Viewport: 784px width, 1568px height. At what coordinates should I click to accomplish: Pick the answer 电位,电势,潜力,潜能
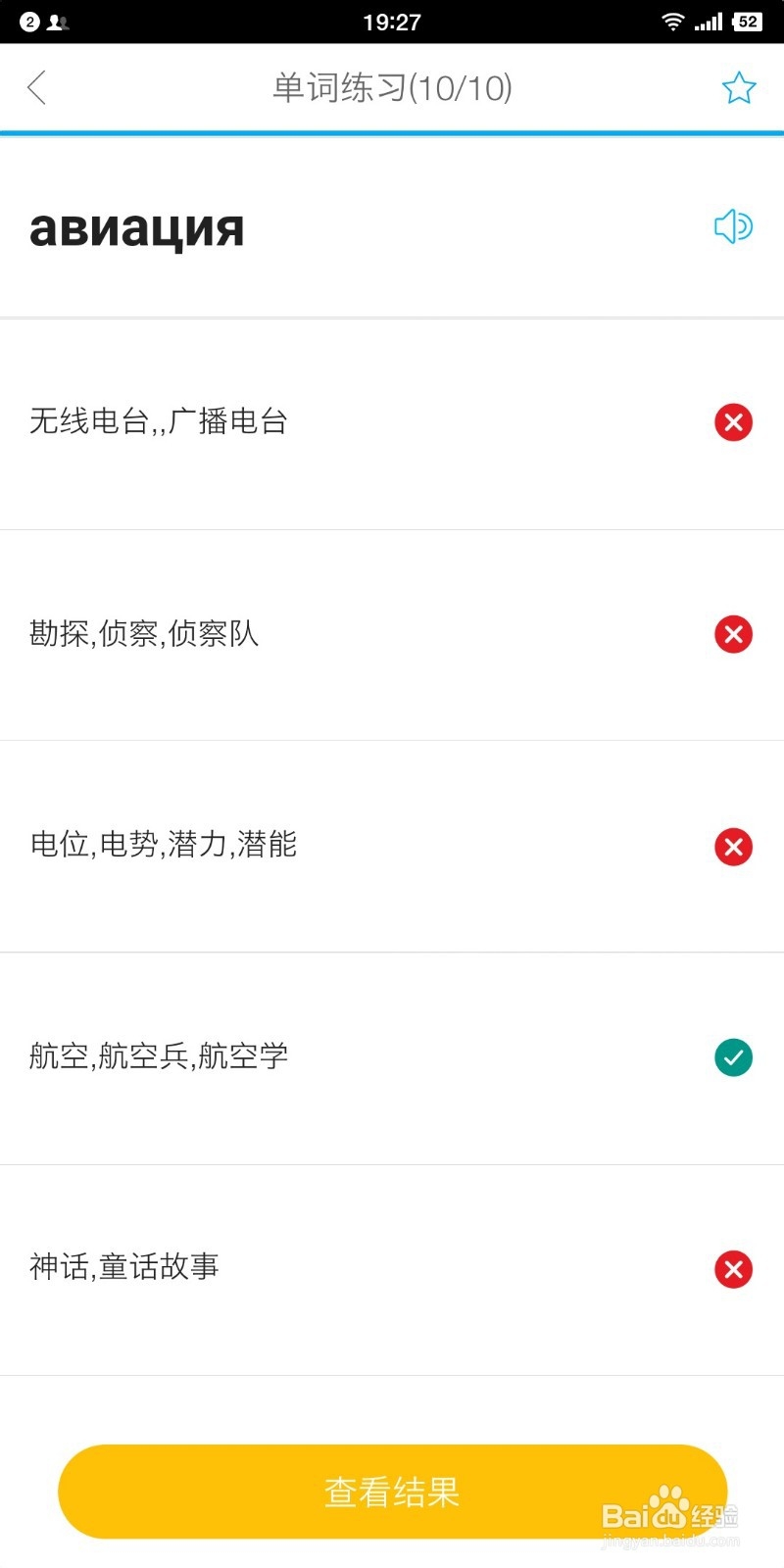tap(392, 847)
